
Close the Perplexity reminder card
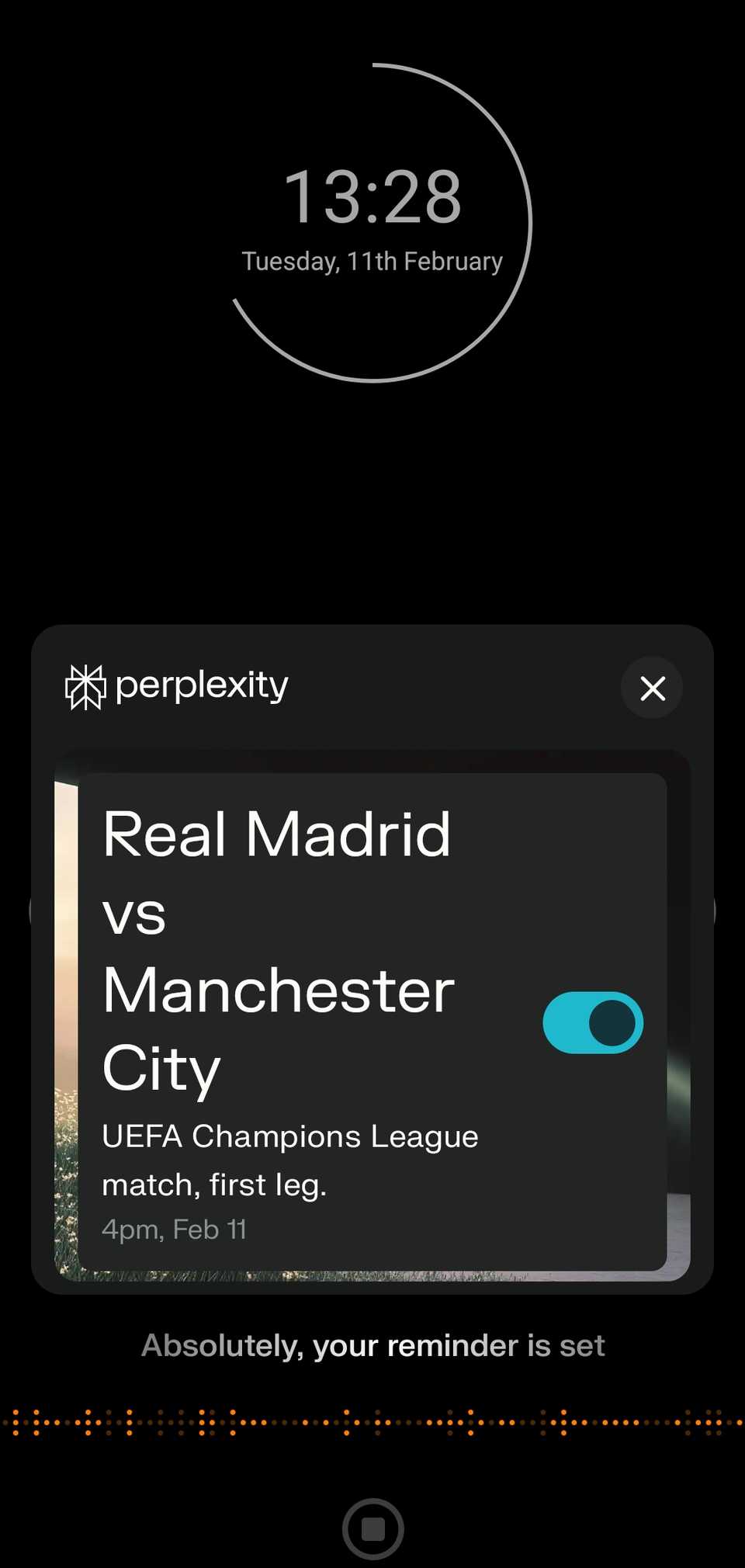point(652,688)
